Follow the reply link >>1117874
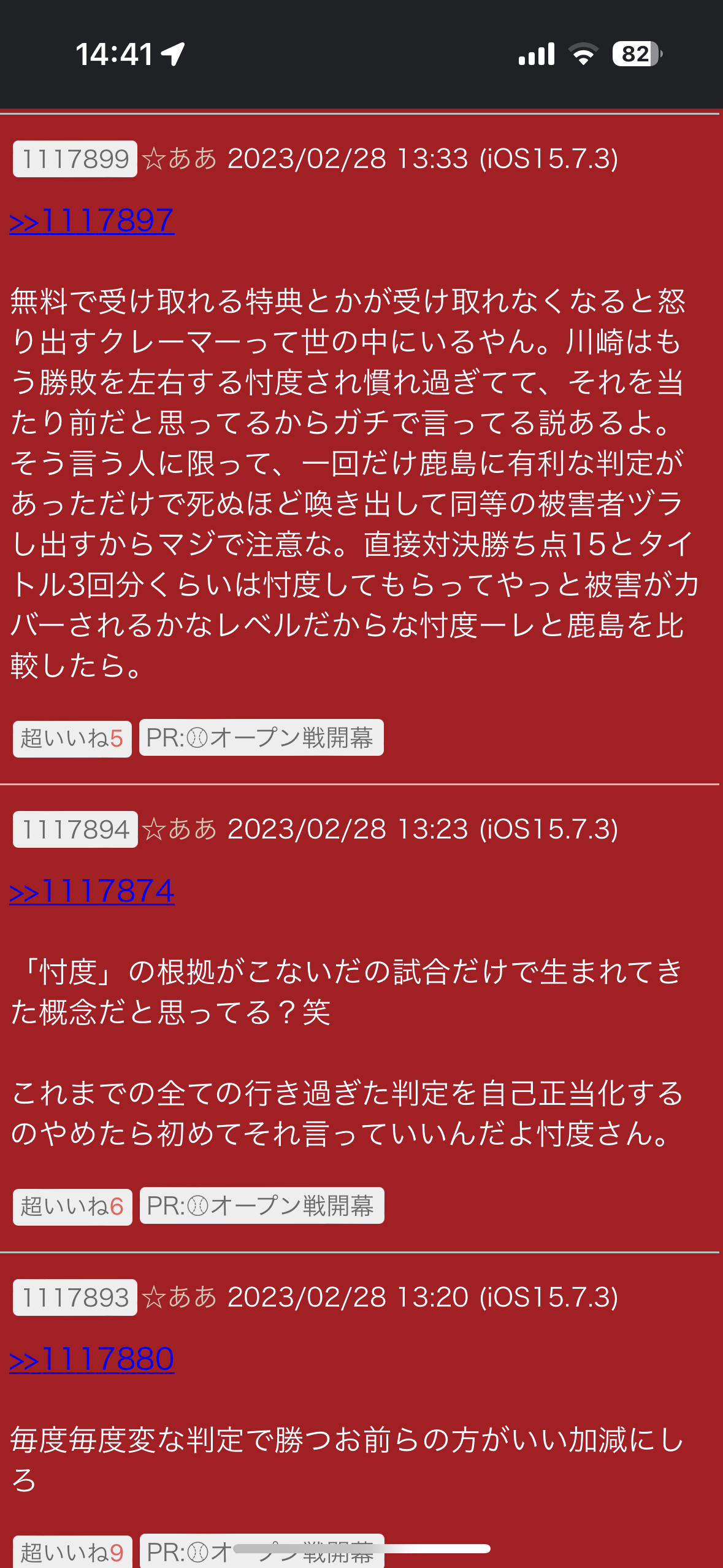The width and height of the screenshot is (723, 1568). tap(92, 892)
